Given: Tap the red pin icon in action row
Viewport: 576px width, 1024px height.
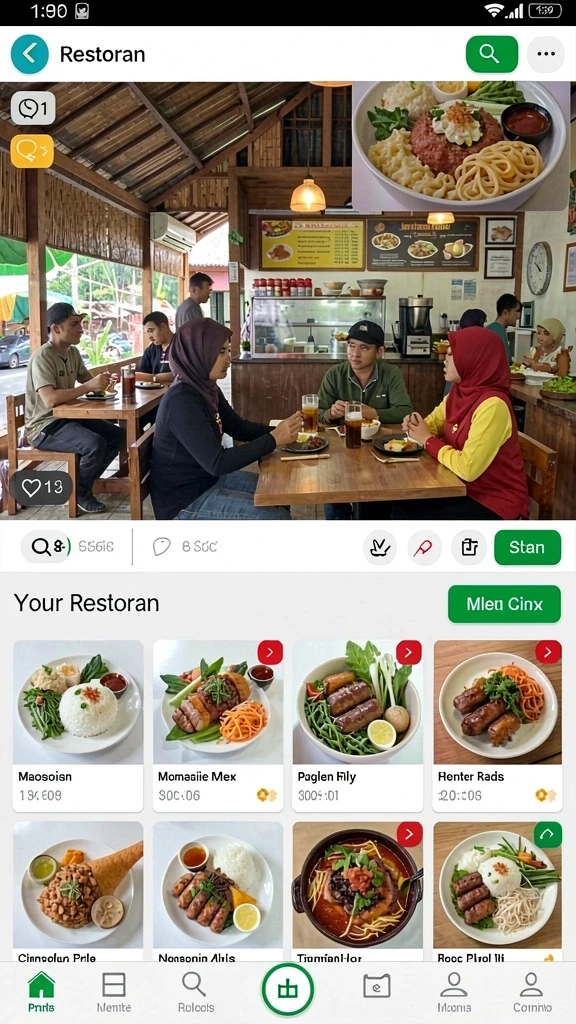Looking at the screenshot, I should 424,547.
